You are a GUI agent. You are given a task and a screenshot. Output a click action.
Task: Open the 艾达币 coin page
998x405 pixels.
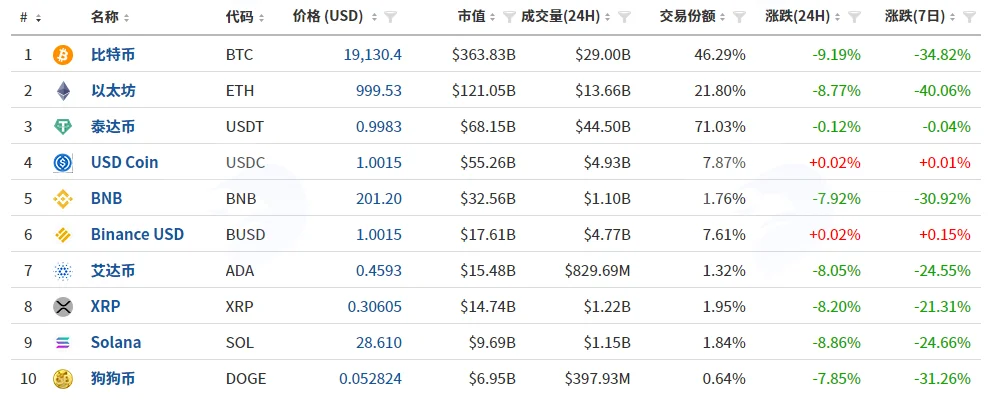113,271
